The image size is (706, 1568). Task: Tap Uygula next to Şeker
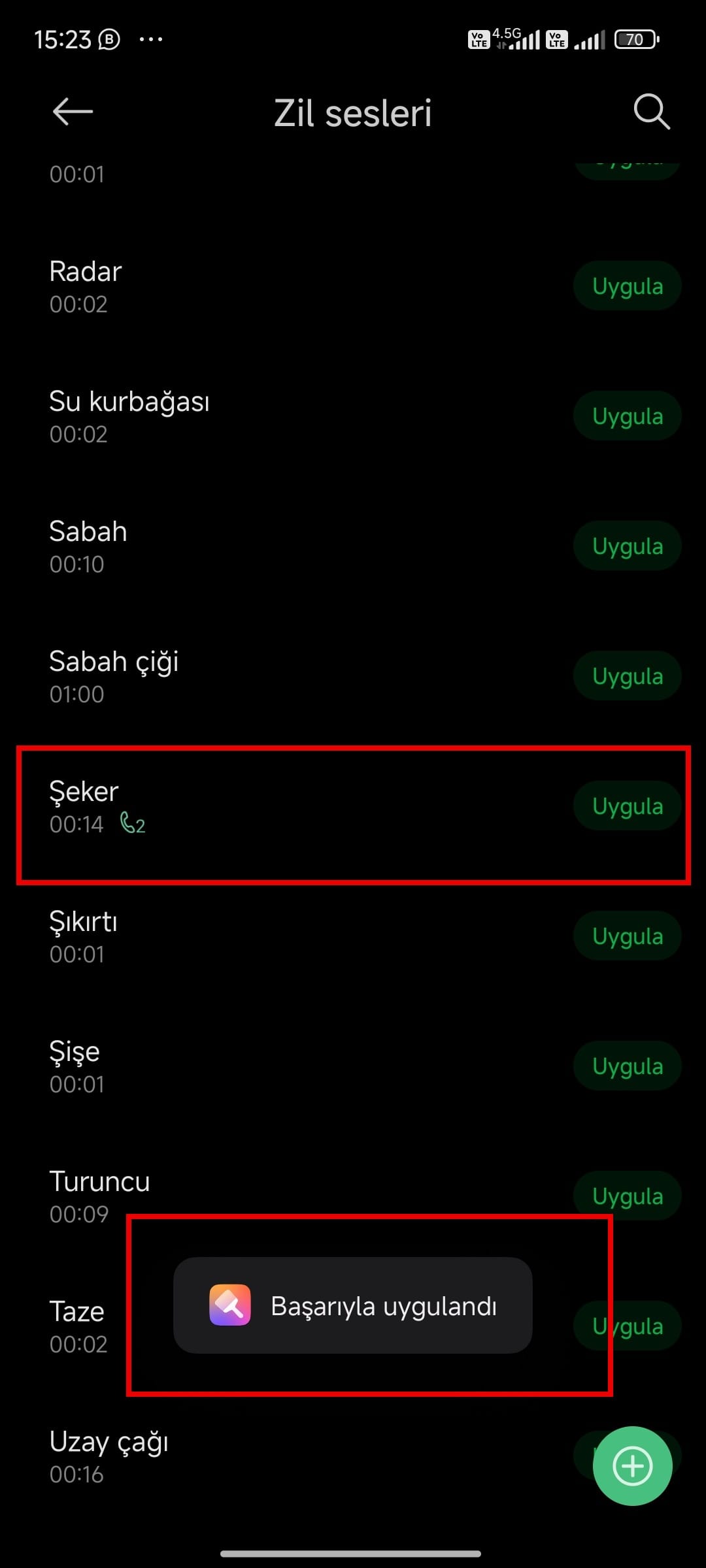pyautogui.click(x=628, y=806)
